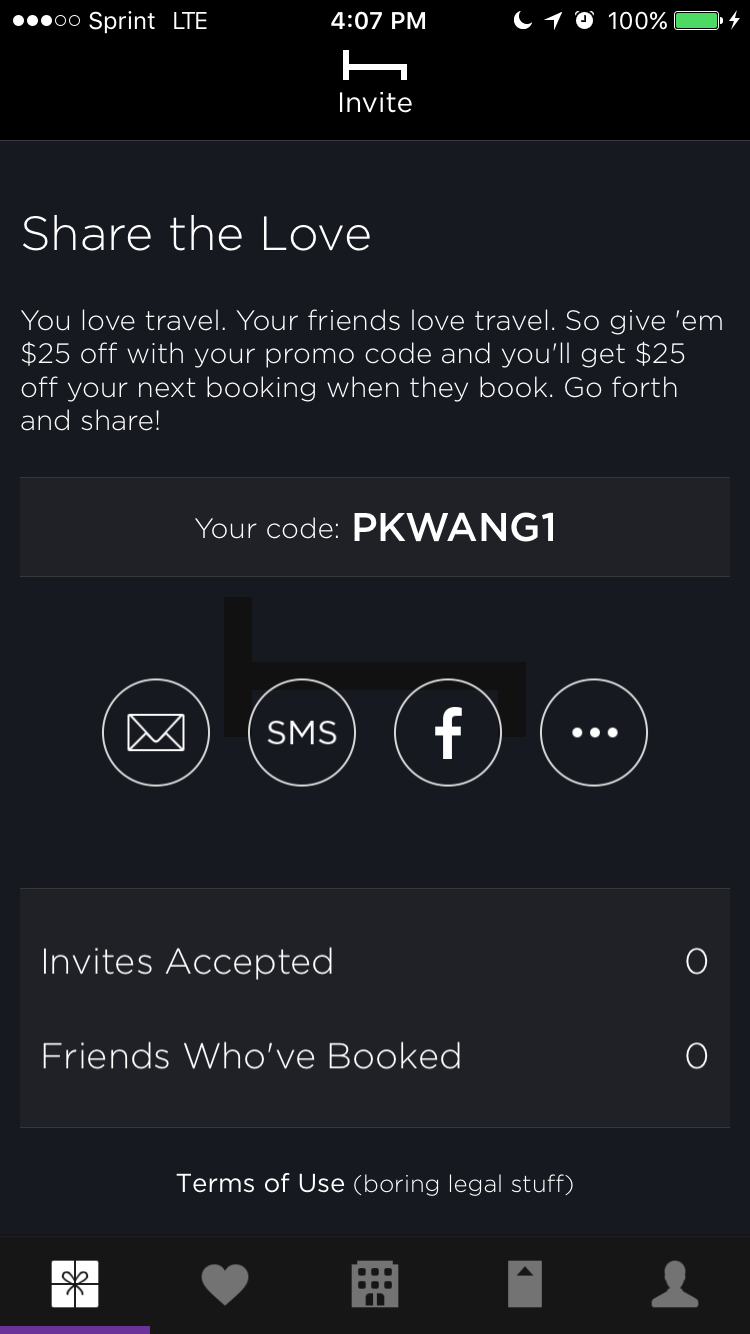Share the promo code on Facebook
Viewport: 750px width, 1334px height.
click(448, 733)
